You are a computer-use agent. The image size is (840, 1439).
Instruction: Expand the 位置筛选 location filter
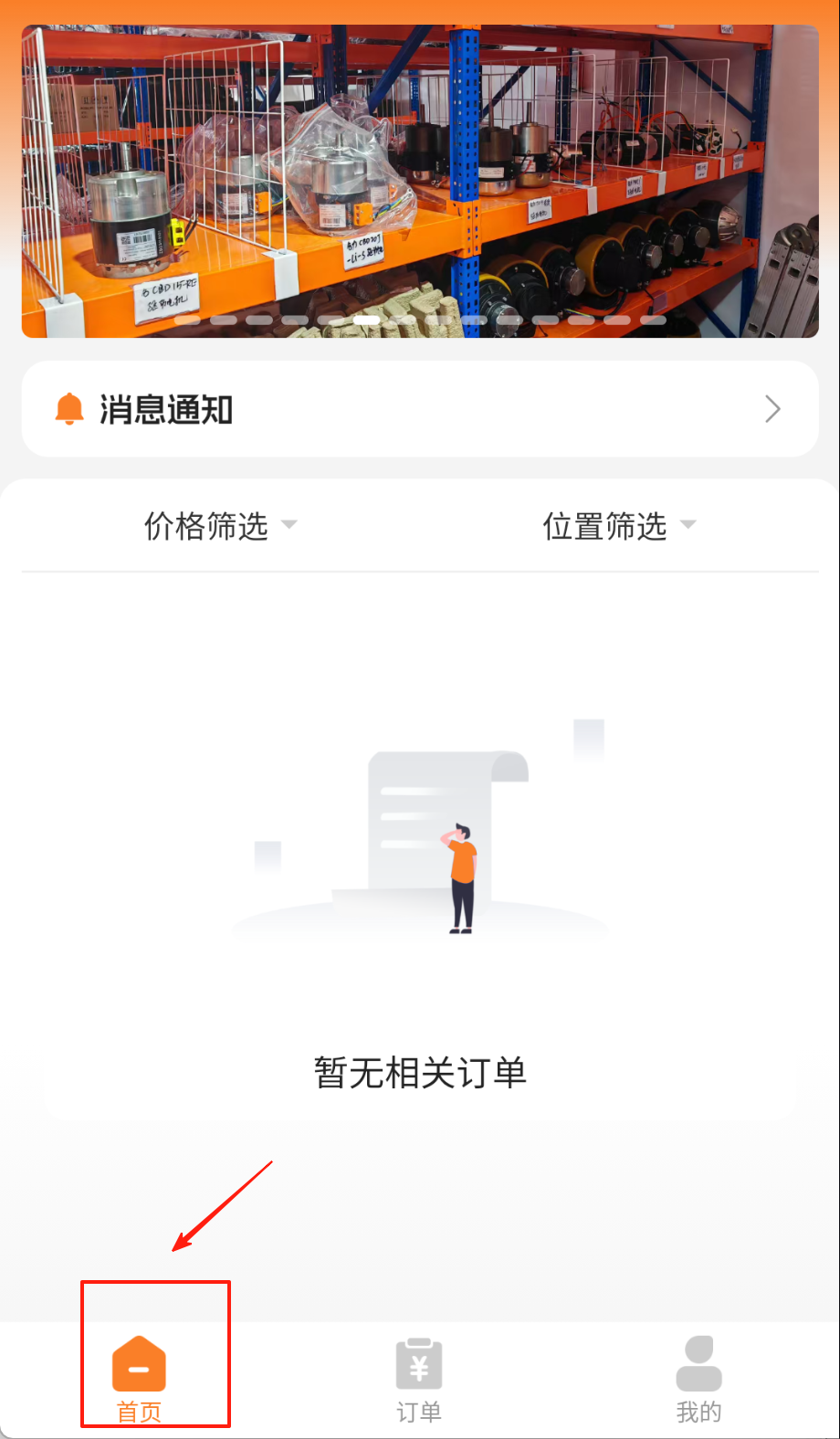click(x=618, y=526)
